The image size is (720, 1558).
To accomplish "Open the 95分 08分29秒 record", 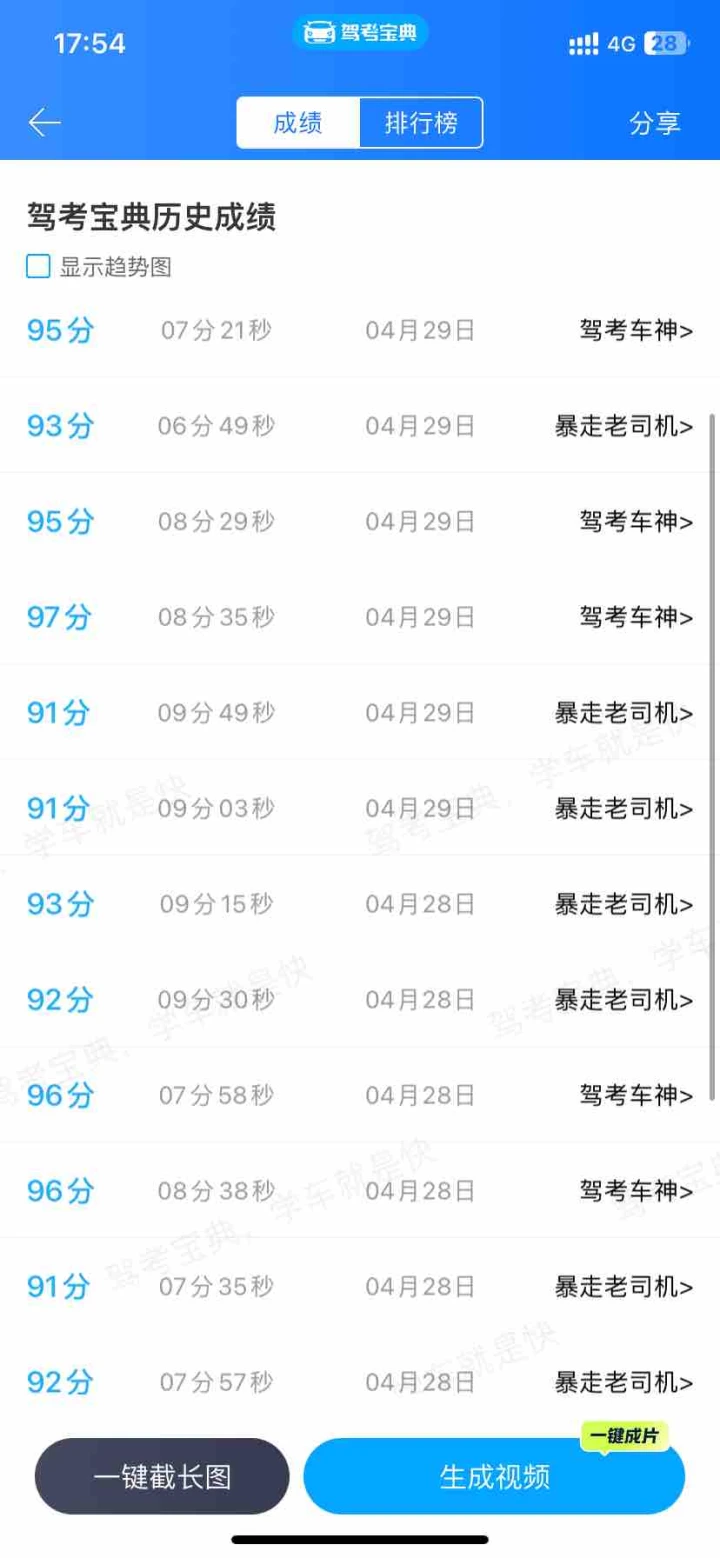I will (x=360, y=521).
